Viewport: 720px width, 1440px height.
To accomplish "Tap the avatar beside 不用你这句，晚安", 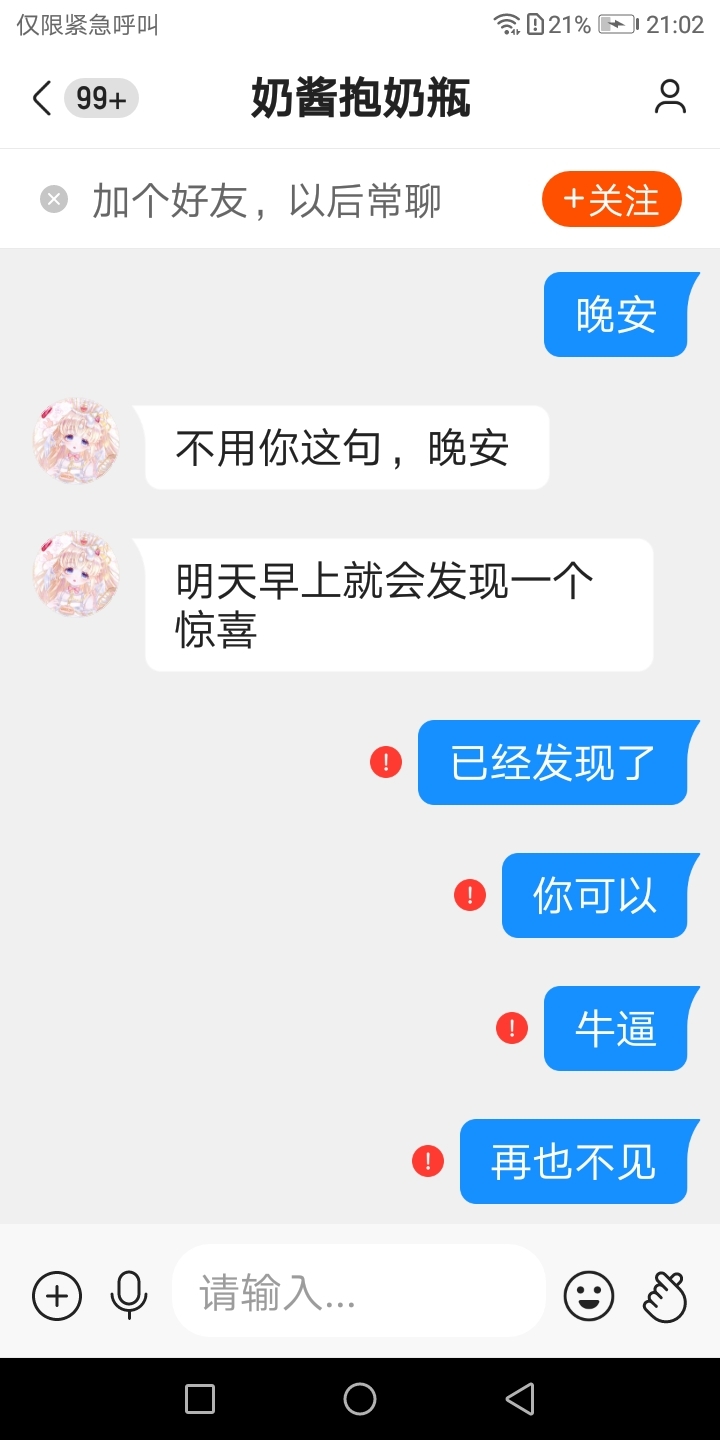I will click(76, 442).
